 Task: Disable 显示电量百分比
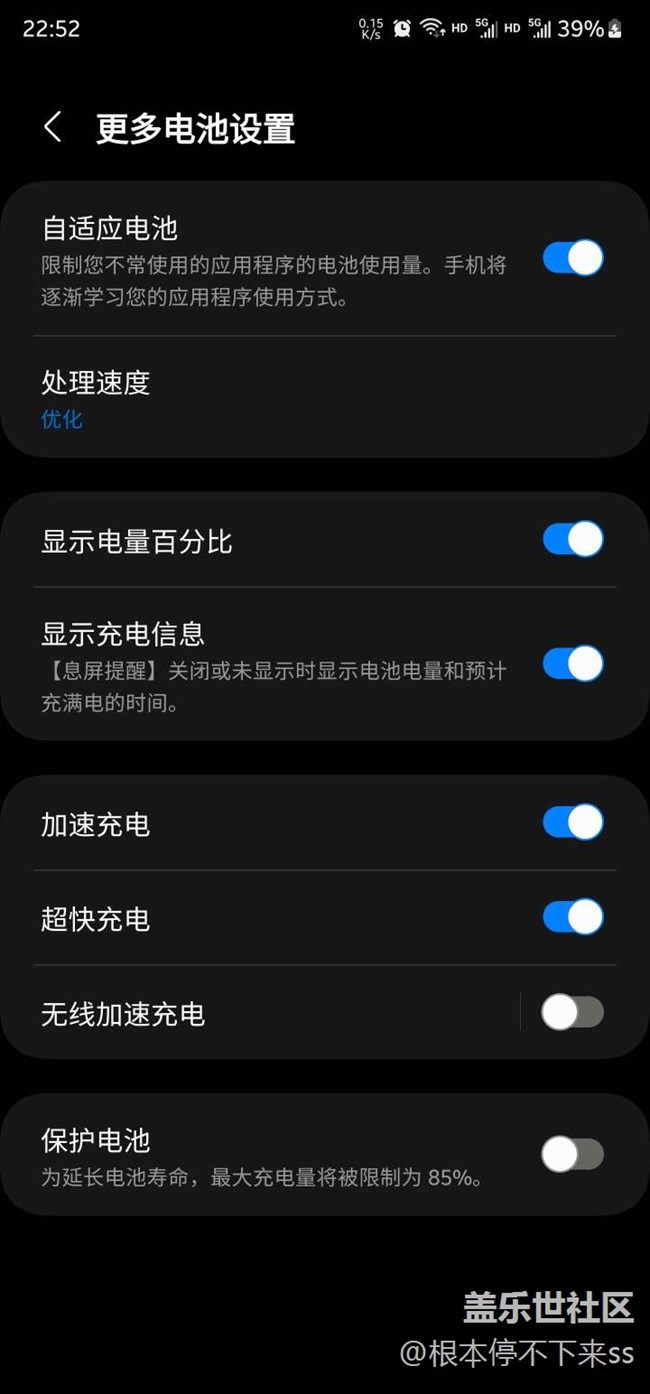point(572,540)
